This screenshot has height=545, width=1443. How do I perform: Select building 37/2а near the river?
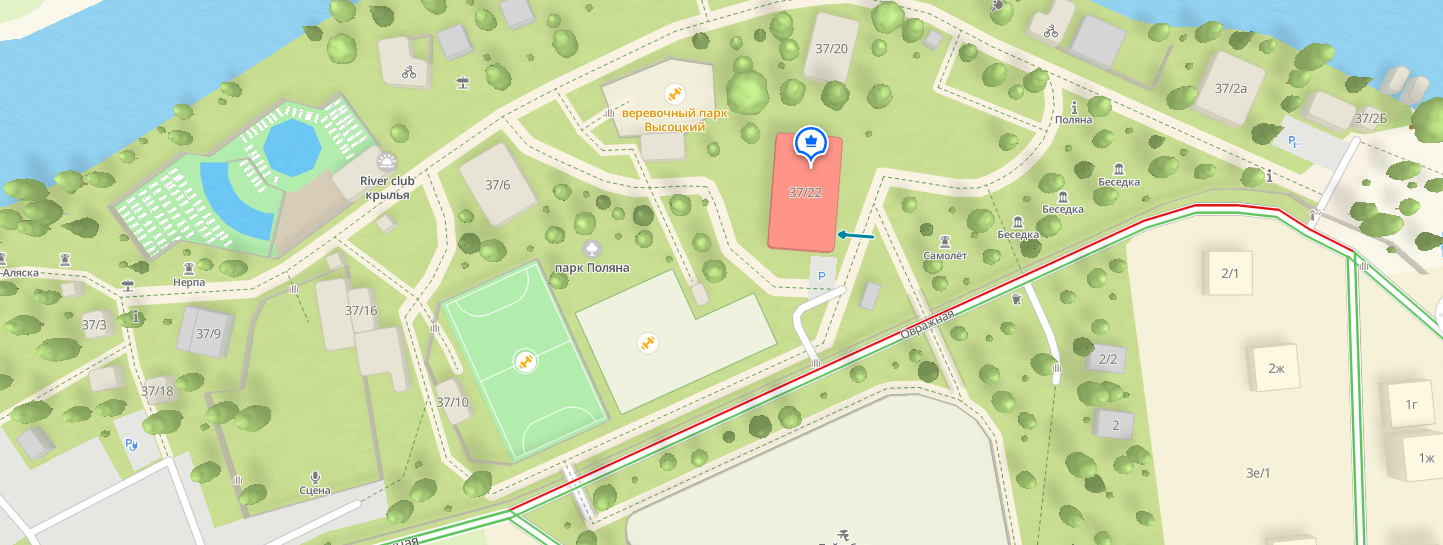tap(1230, 88)
